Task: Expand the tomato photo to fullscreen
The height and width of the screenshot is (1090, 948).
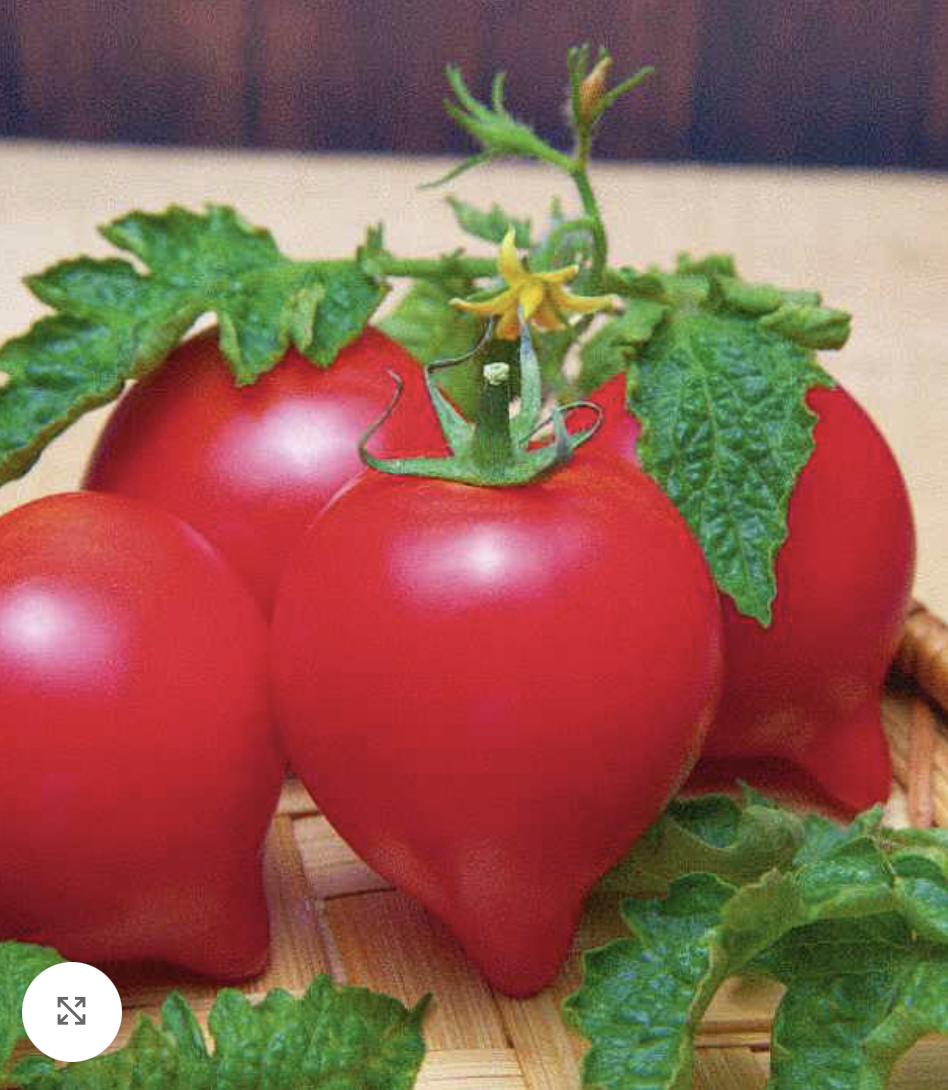Action: click(x=72, y=1011)
